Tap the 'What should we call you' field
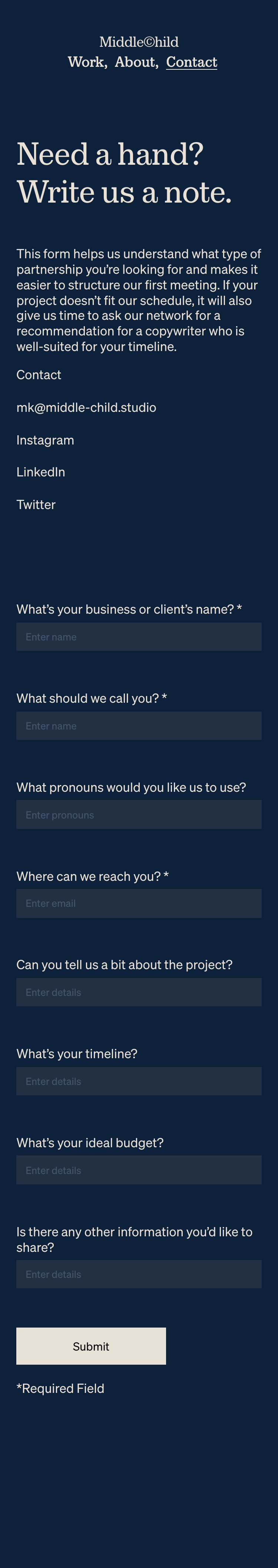The width and height of the screenshot is (278, 1568). click(x=139, y=726)
